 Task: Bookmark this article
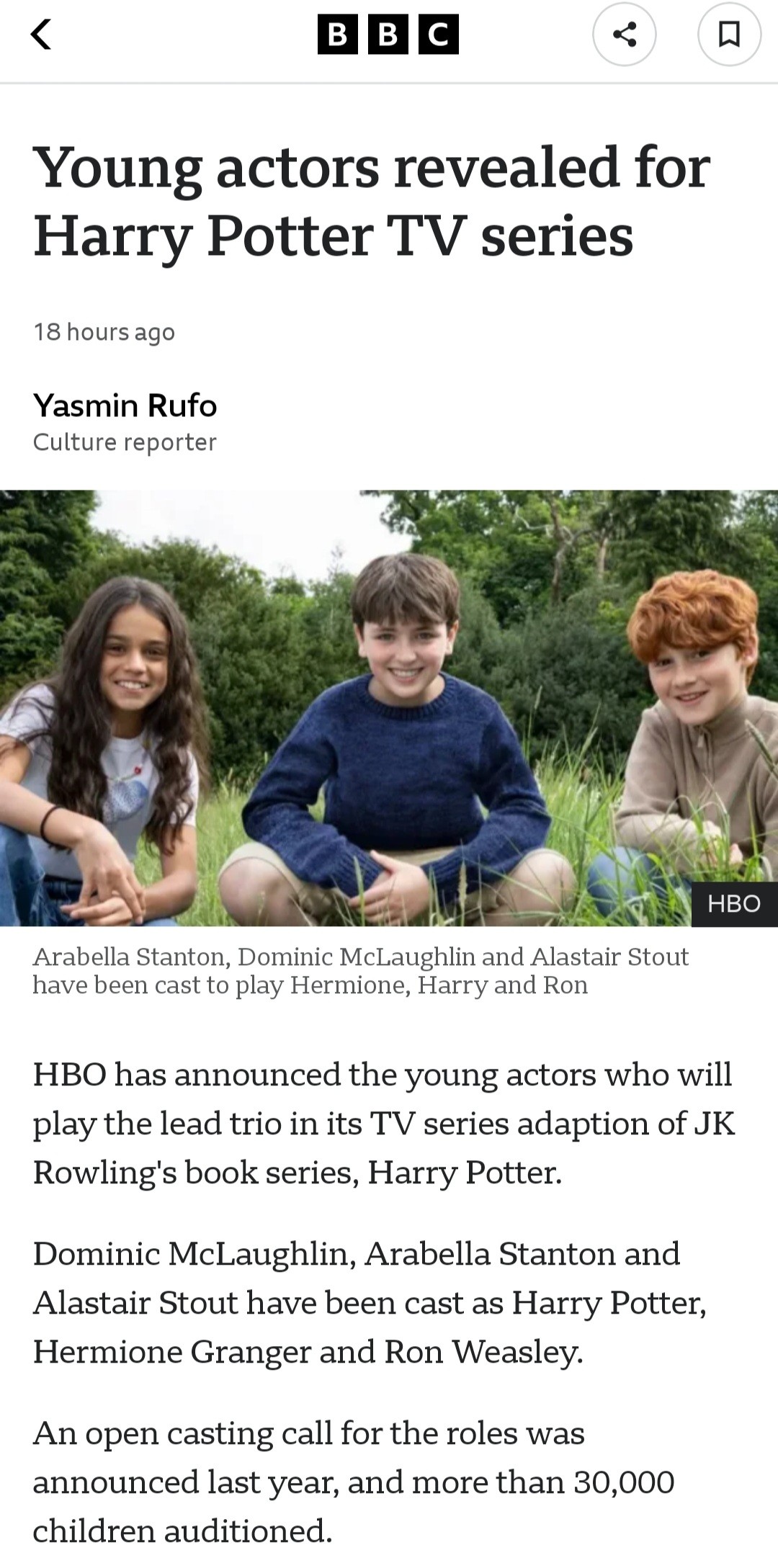[729, 34]
